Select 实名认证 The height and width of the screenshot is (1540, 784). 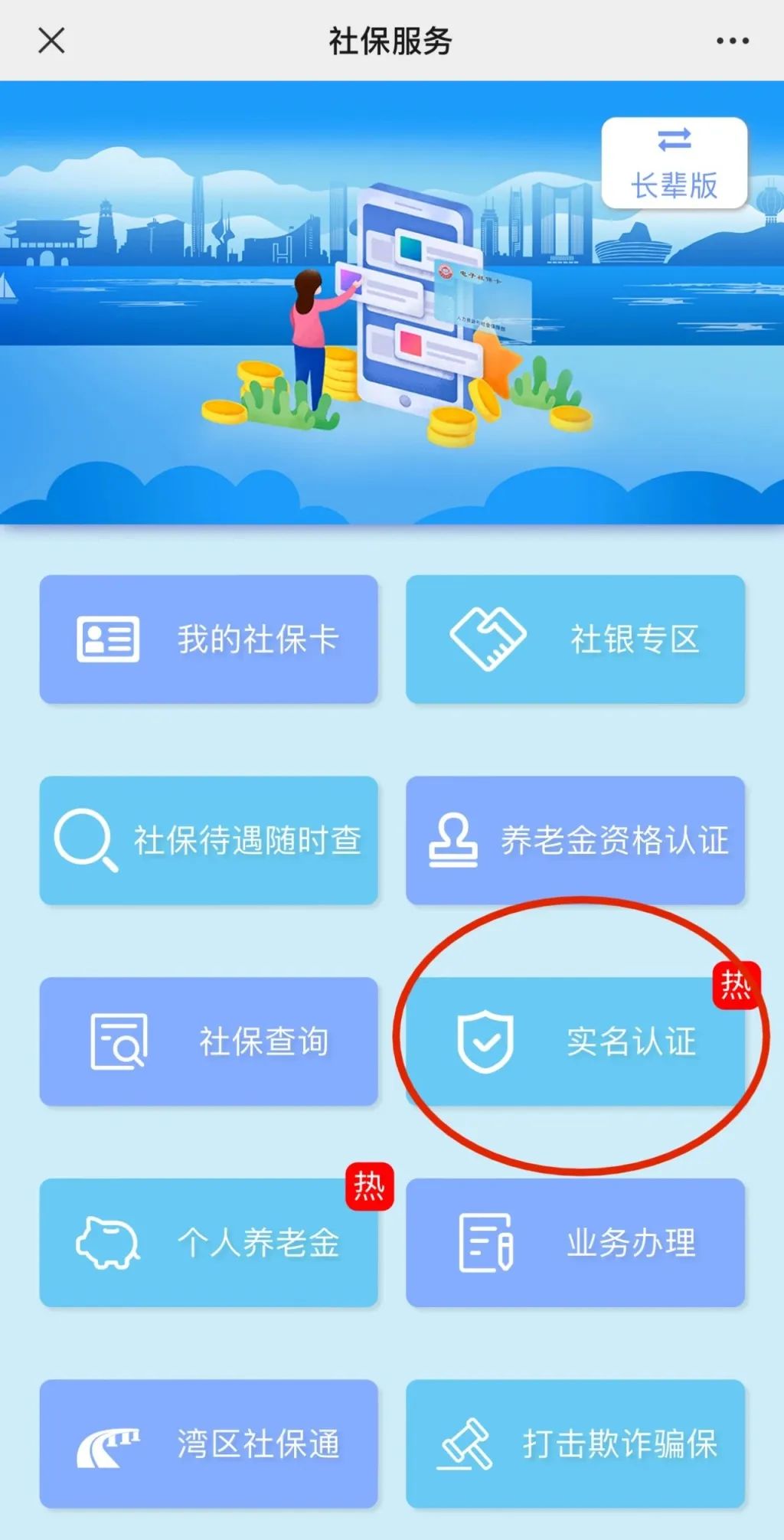pos(575,1041)
